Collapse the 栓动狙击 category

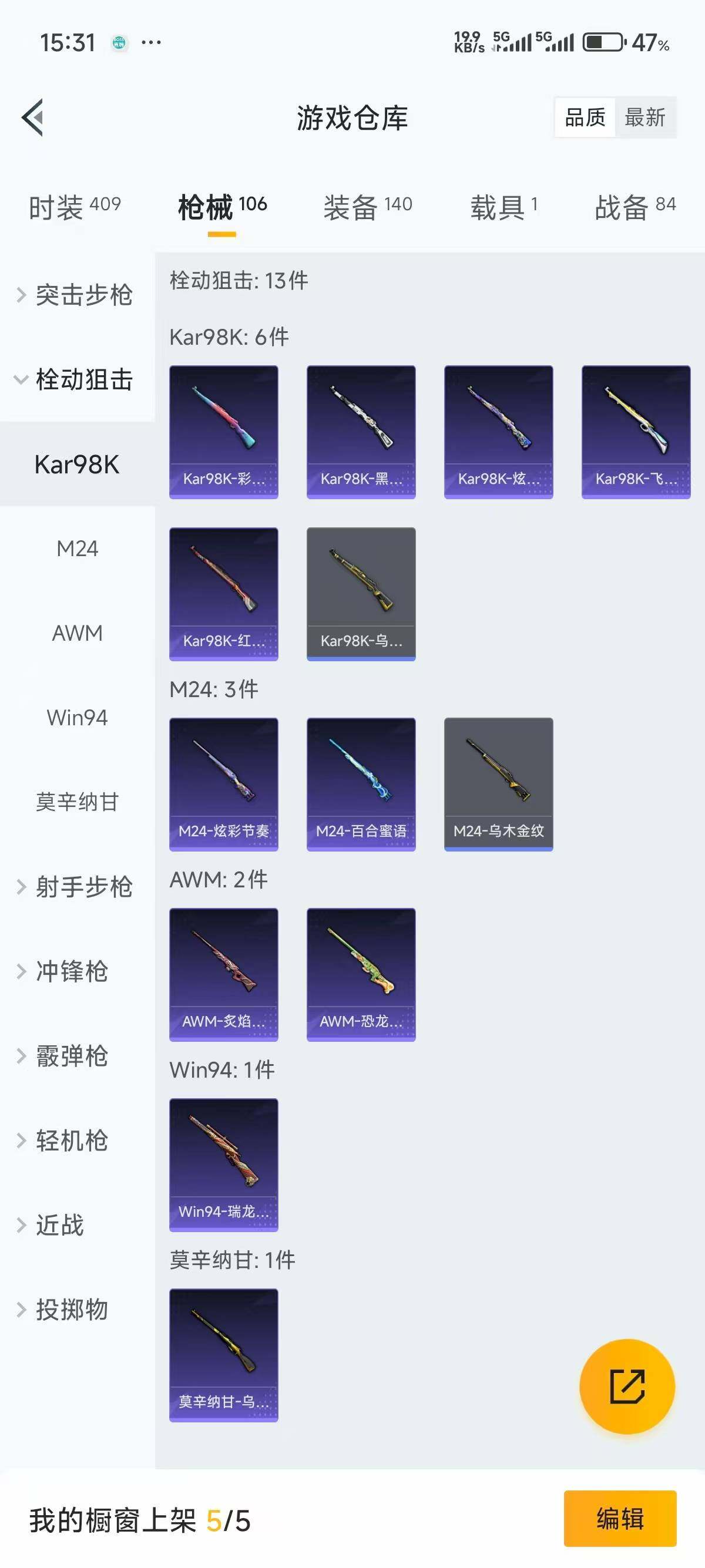(x=79, y=381)
